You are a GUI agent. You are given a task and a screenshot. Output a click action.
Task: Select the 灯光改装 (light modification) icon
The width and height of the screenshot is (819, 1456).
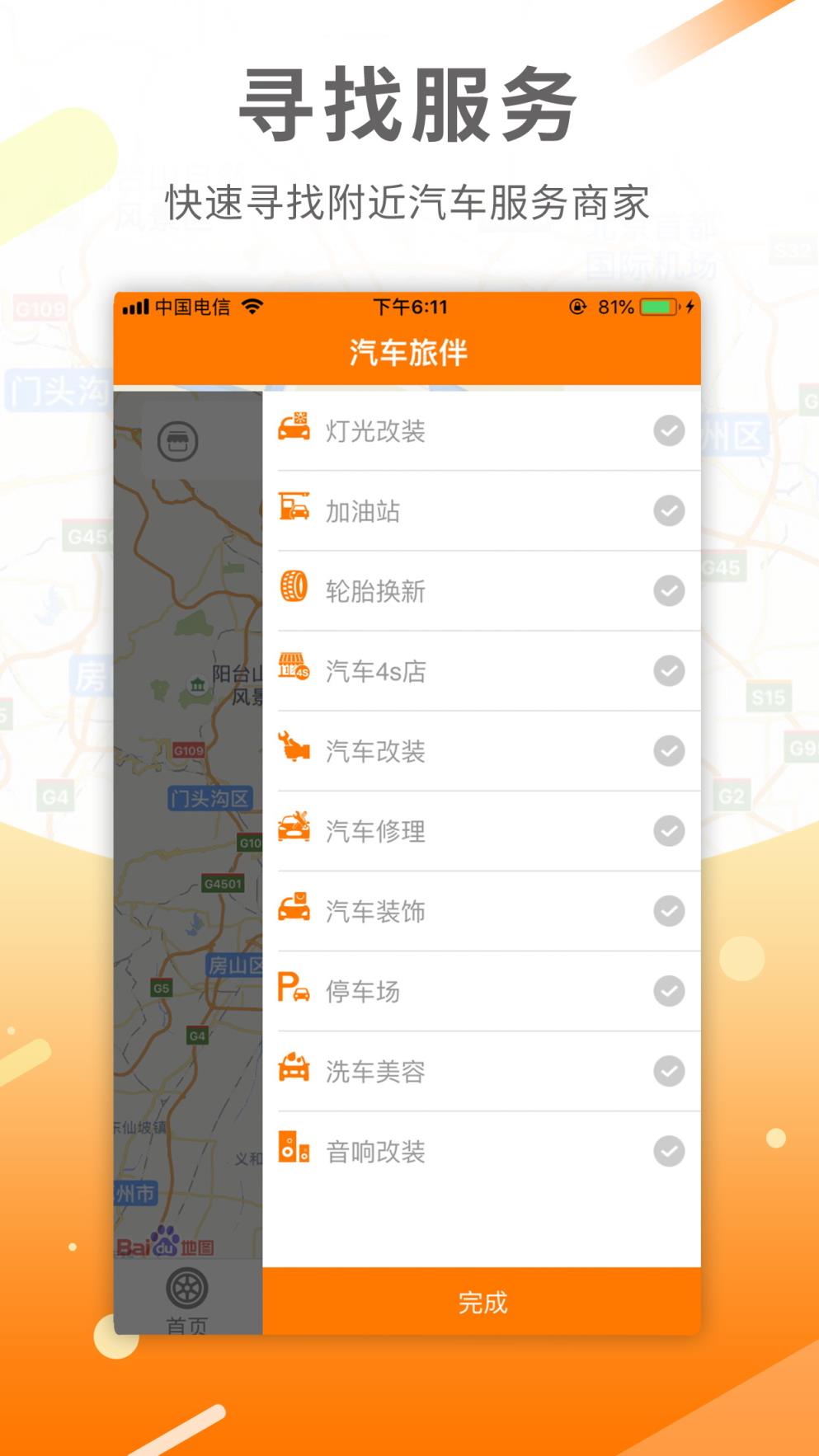point(296,430)
